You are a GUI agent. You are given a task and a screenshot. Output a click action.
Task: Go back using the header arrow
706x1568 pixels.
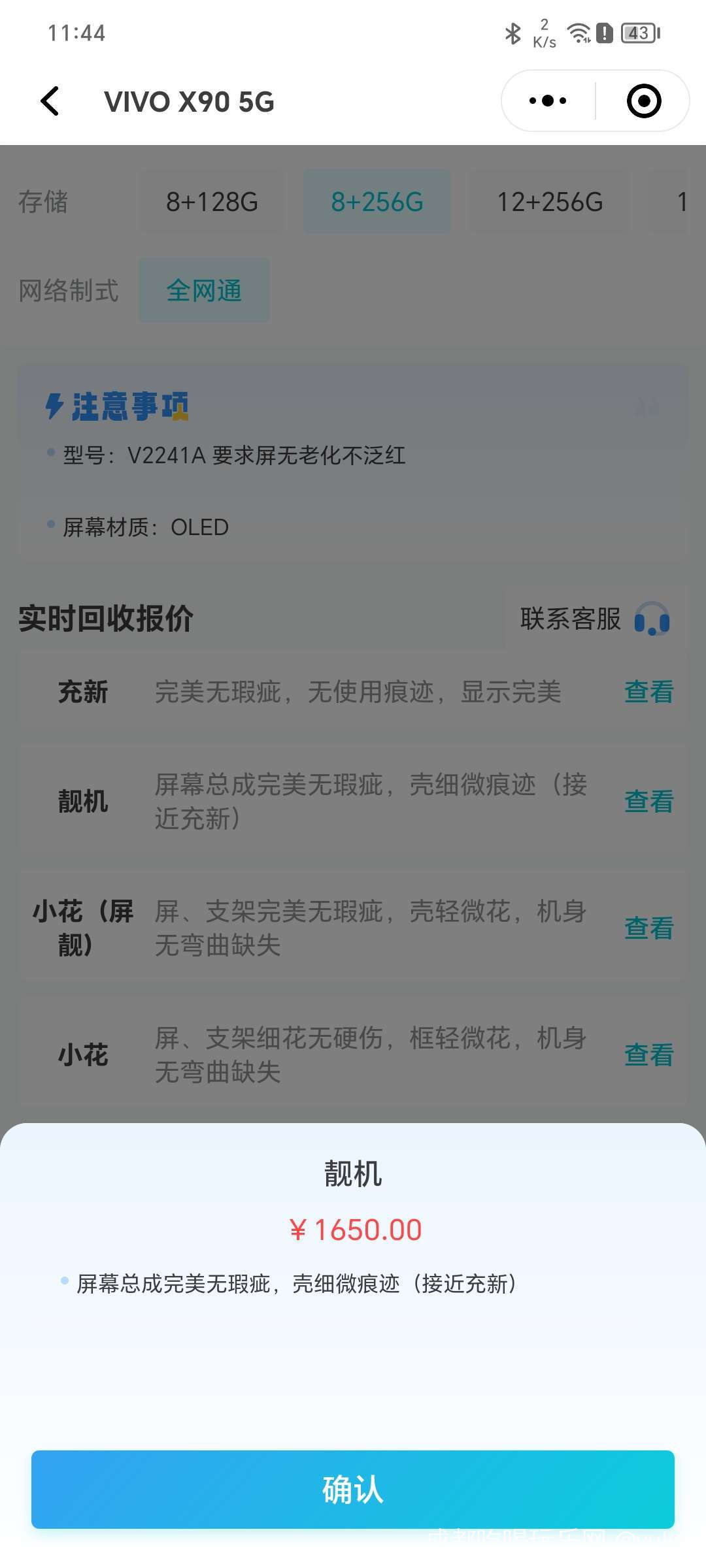point(50,101)
